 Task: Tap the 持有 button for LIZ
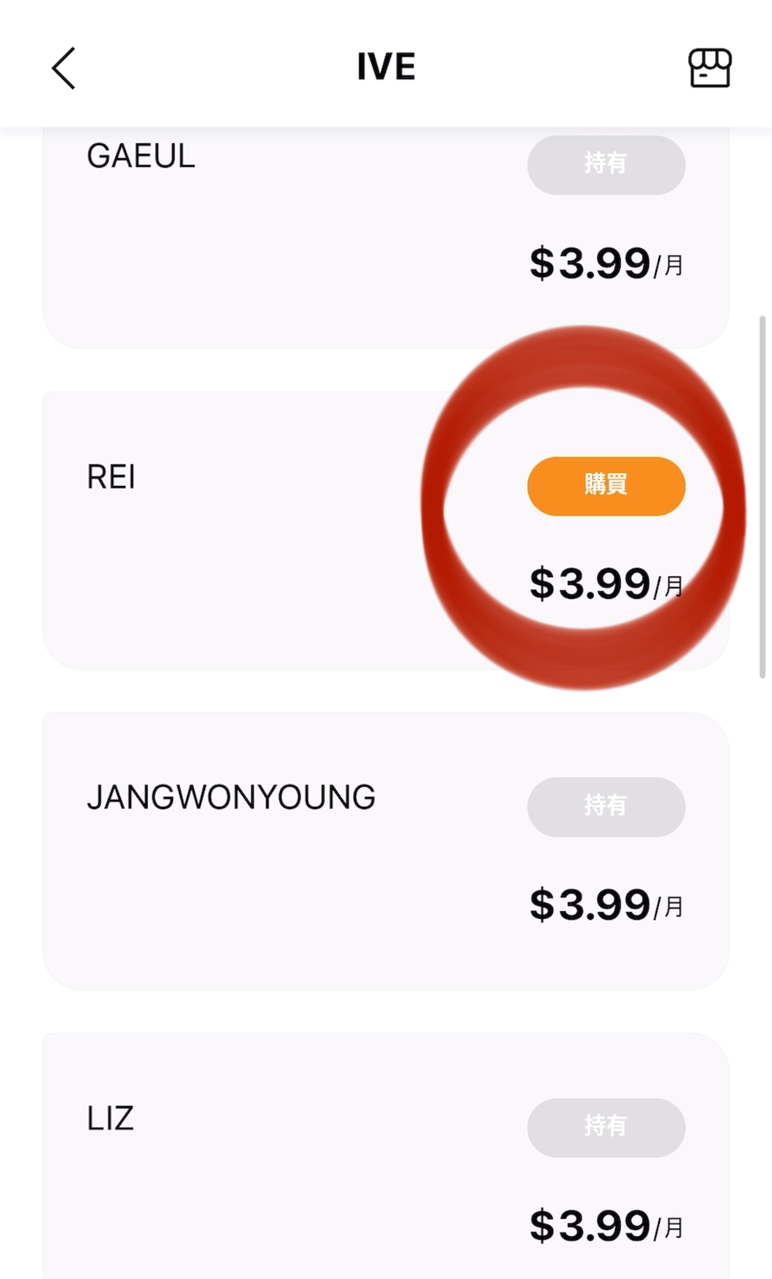click(x=606, y=1128)
